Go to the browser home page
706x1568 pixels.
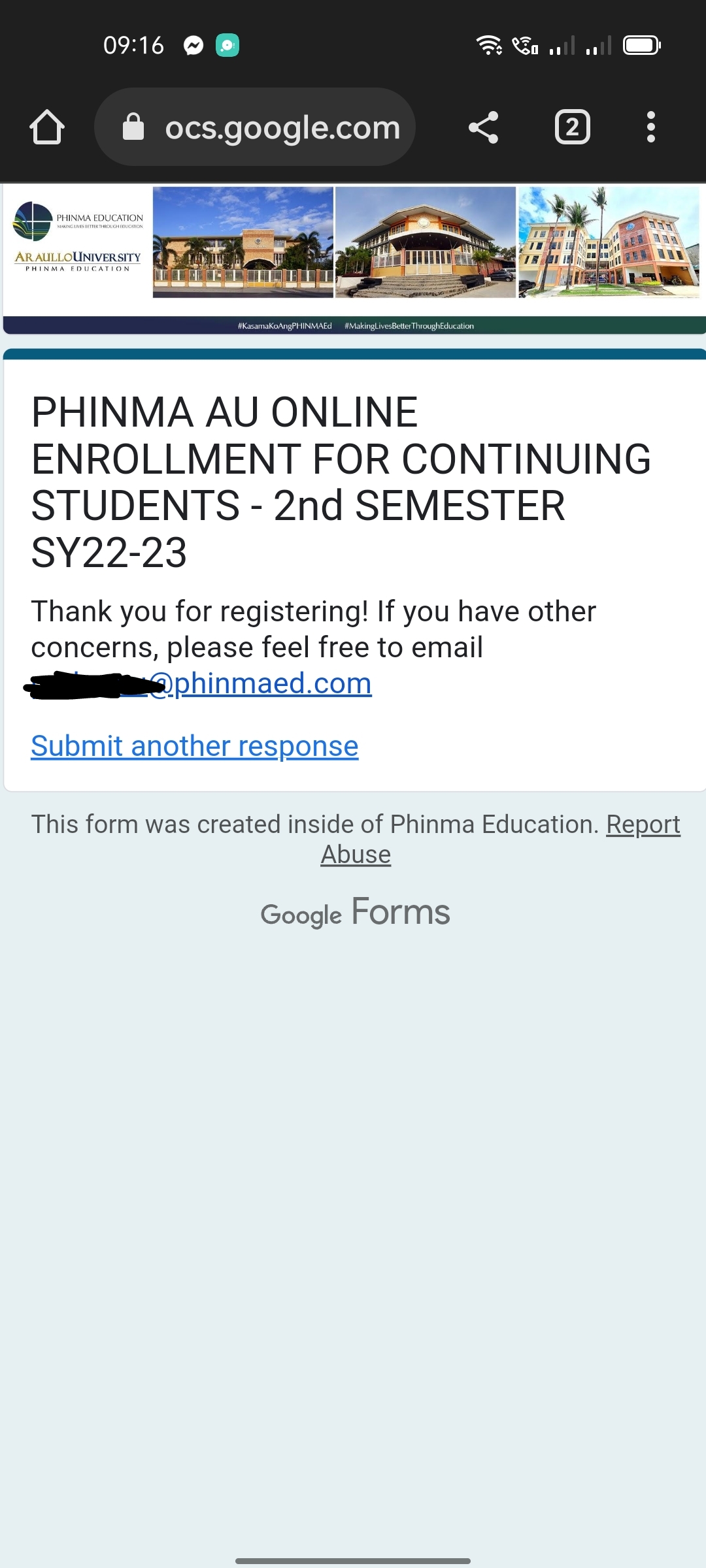click(47, 127)
